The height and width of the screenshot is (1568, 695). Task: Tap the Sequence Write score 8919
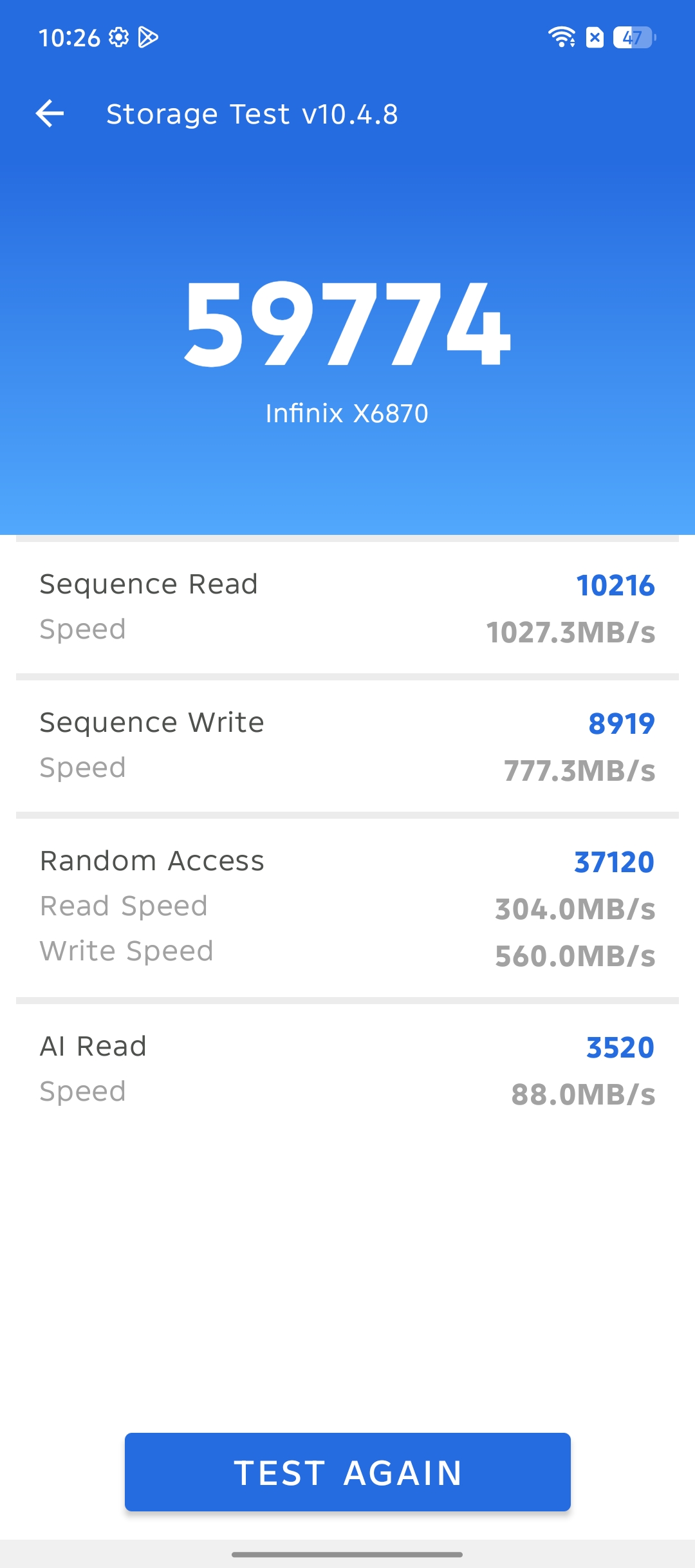point(622,723)
